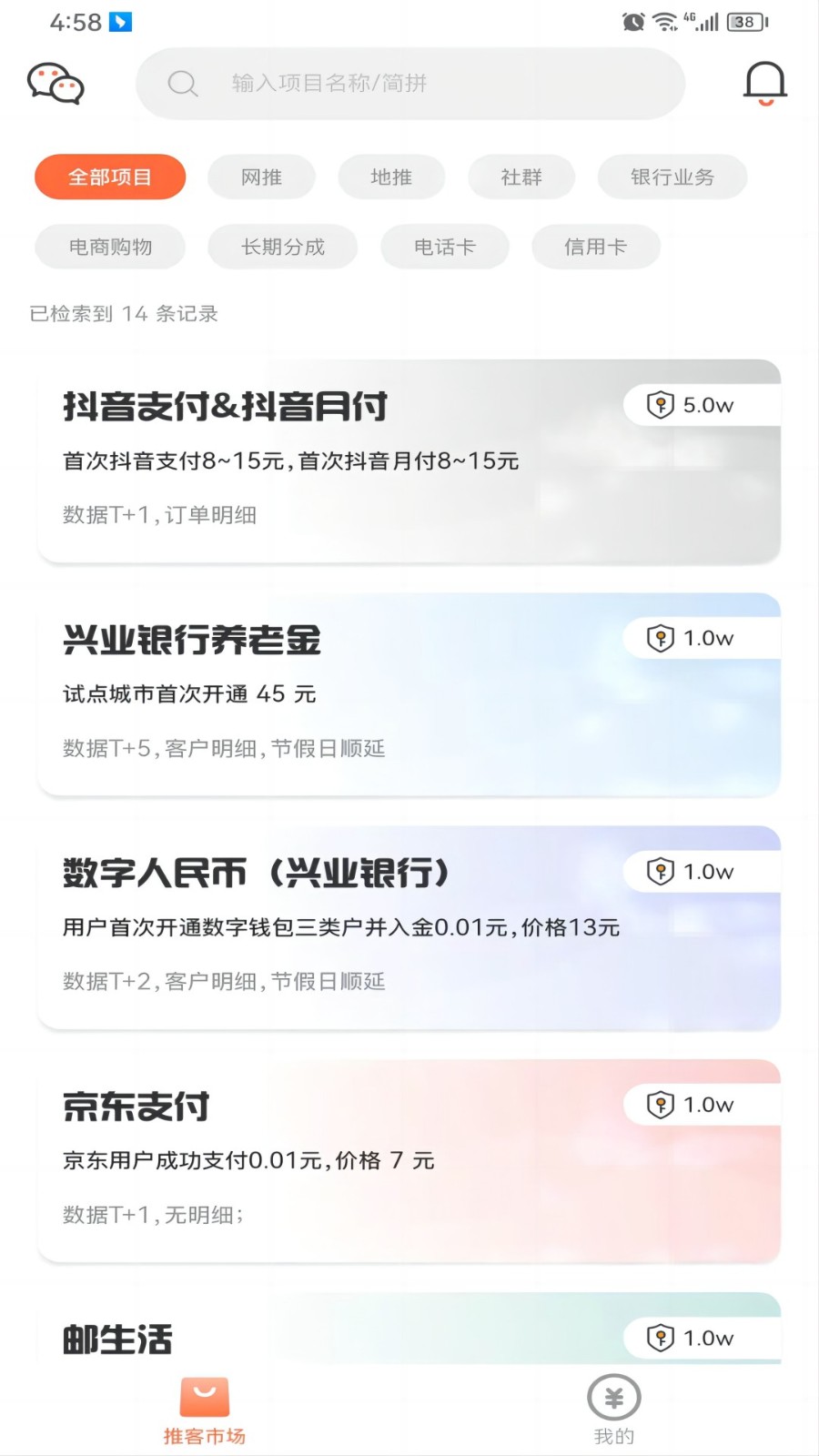Viewport: 819px width, 1456px height.
Task: Tap the project name search field
Action: pos(409,84)
